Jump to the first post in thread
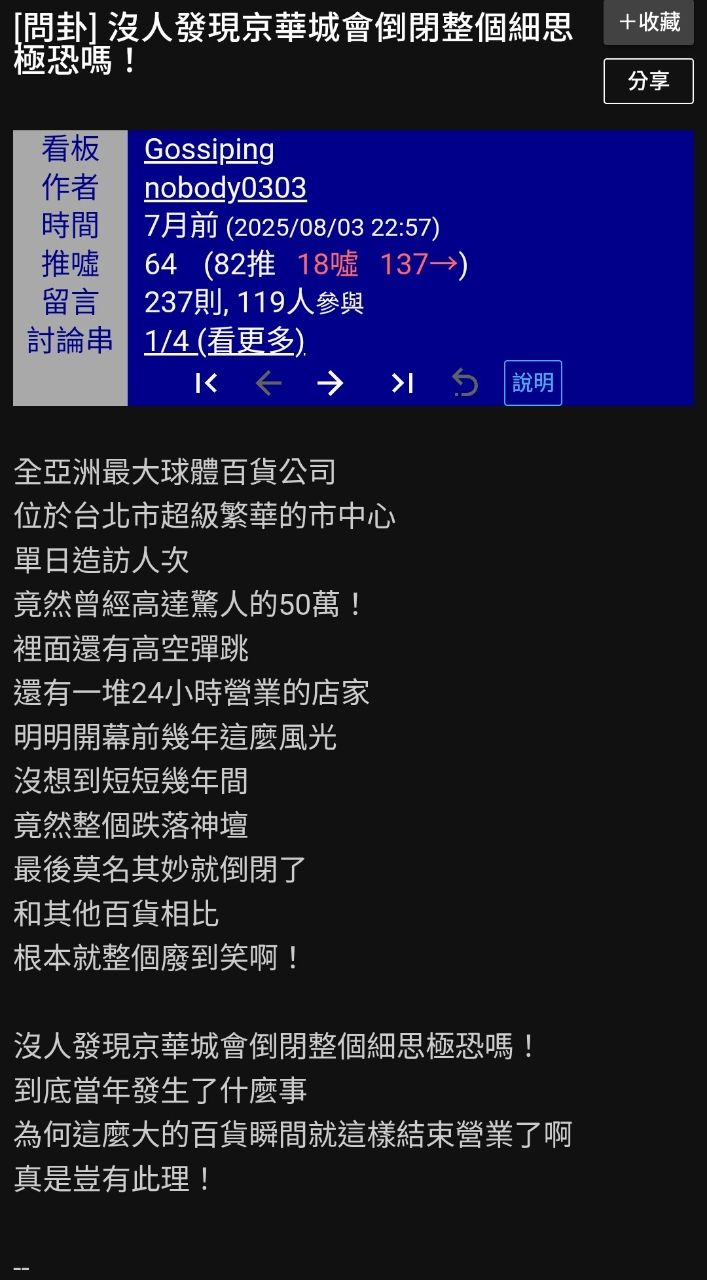The image size is (707, 1280). coord(206,383)
